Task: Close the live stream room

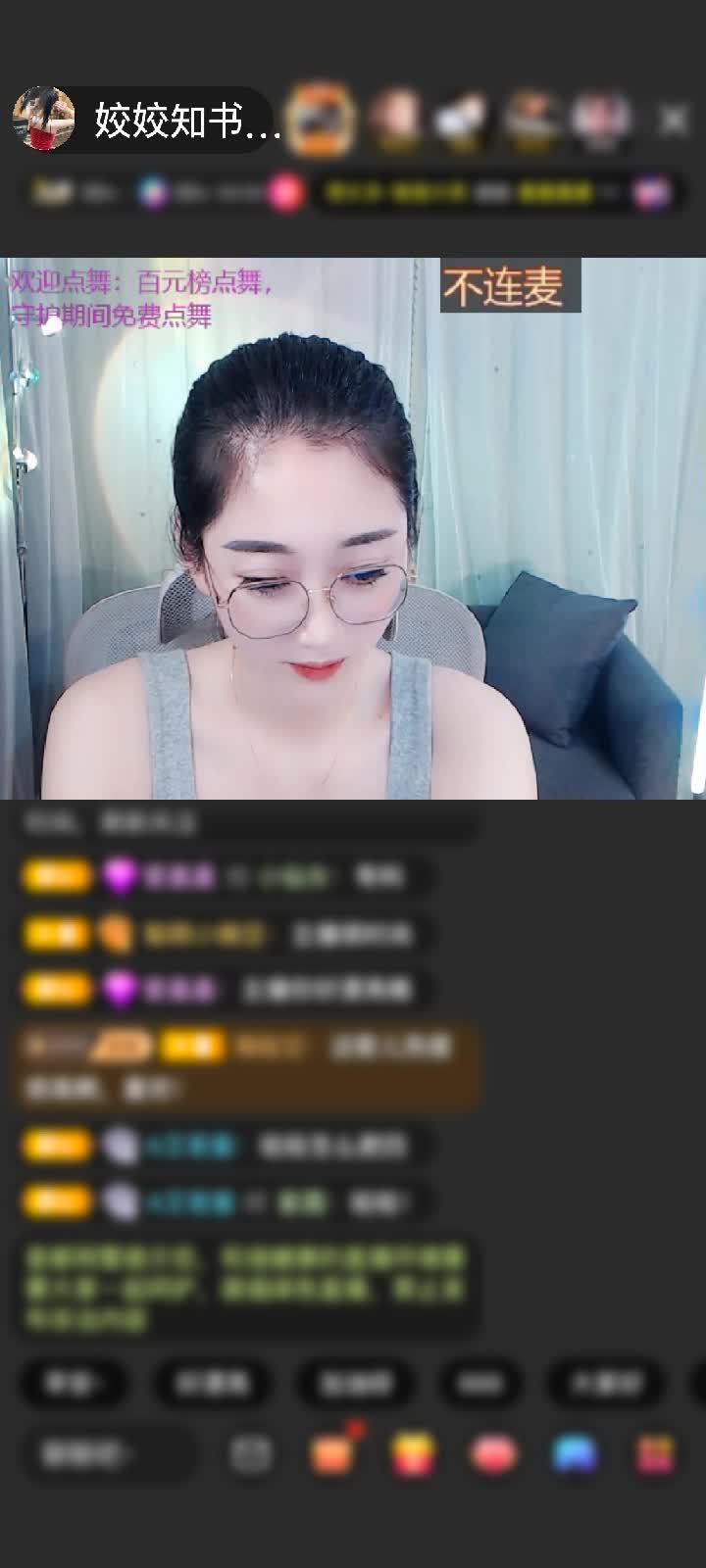Action: pyautogui.click(x=674, y=121)
